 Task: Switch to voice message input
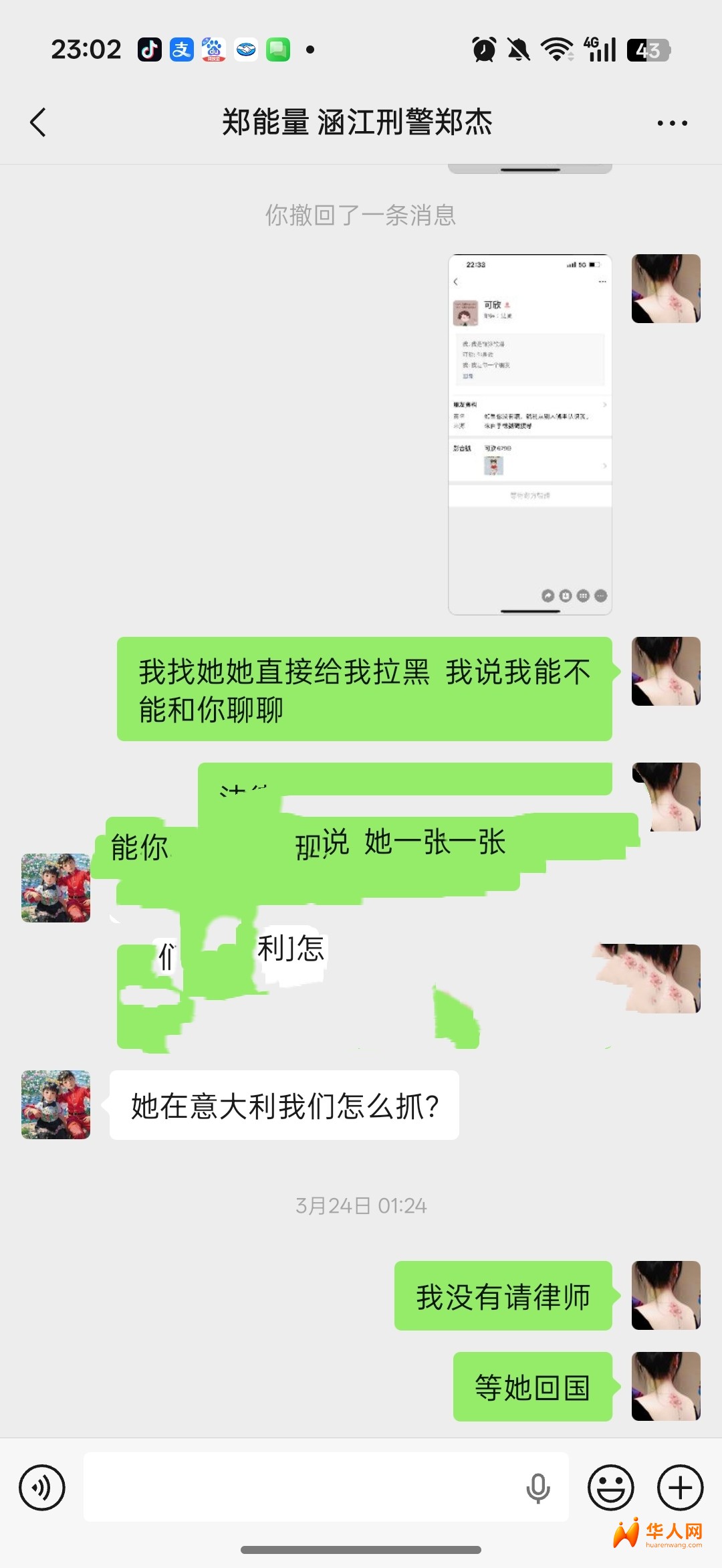42,1488
